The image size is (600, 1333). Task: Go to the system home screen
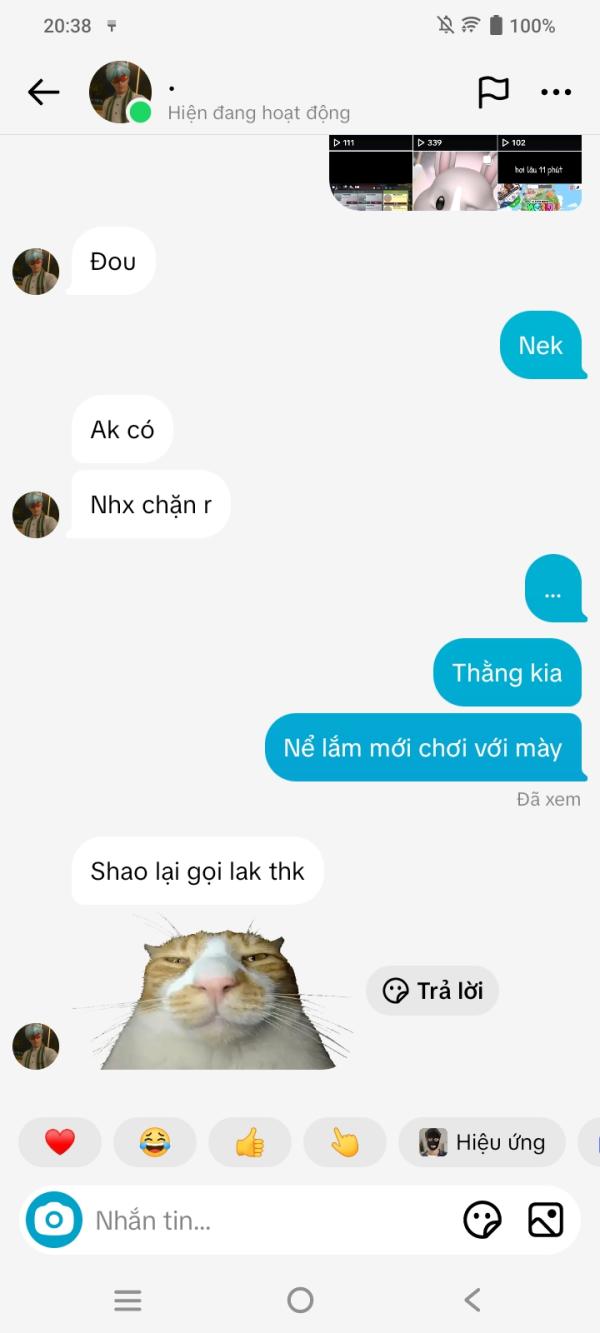pyautogui.click(x=300, y=1300)
